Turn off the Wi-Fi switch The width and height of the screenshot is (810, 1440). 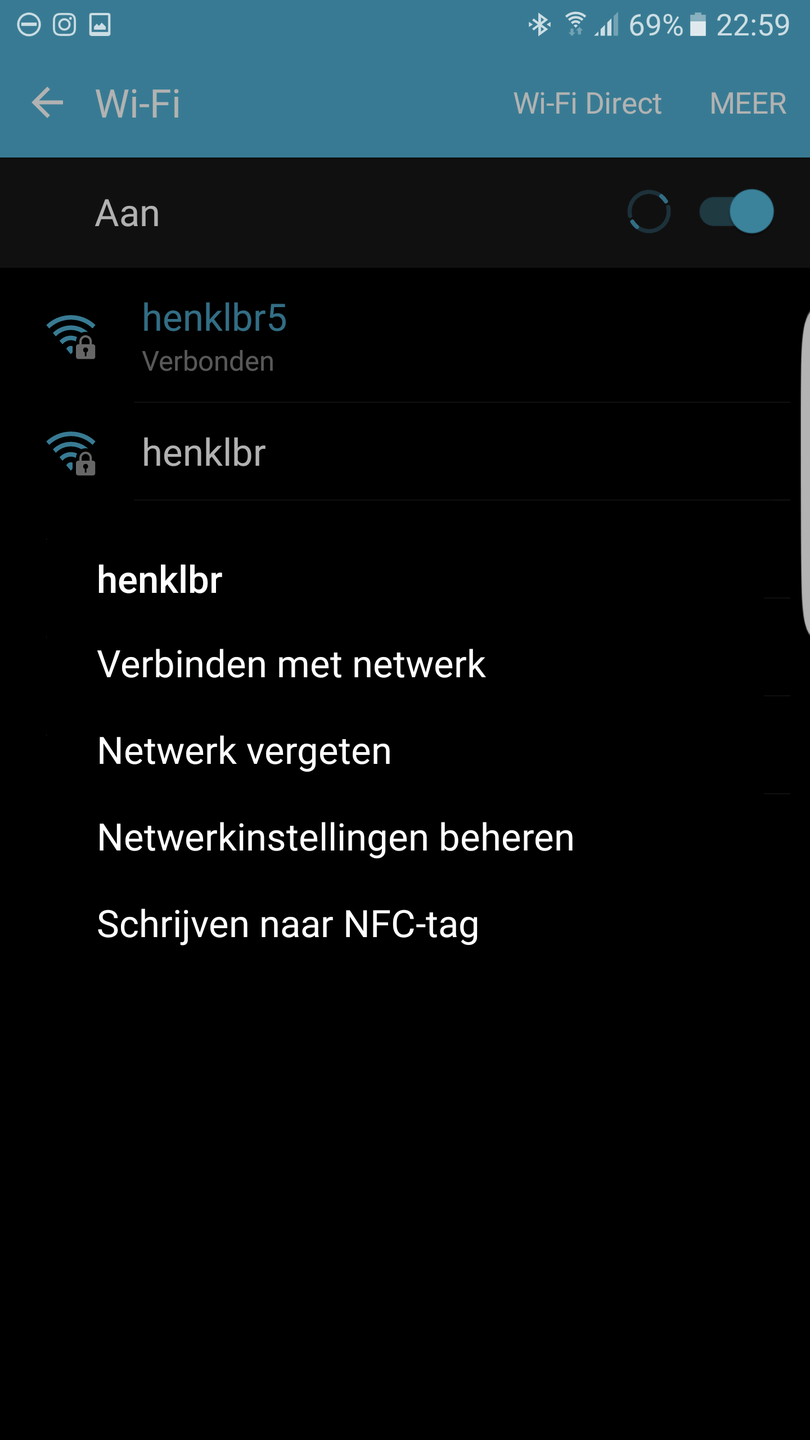tap(737, 212)
